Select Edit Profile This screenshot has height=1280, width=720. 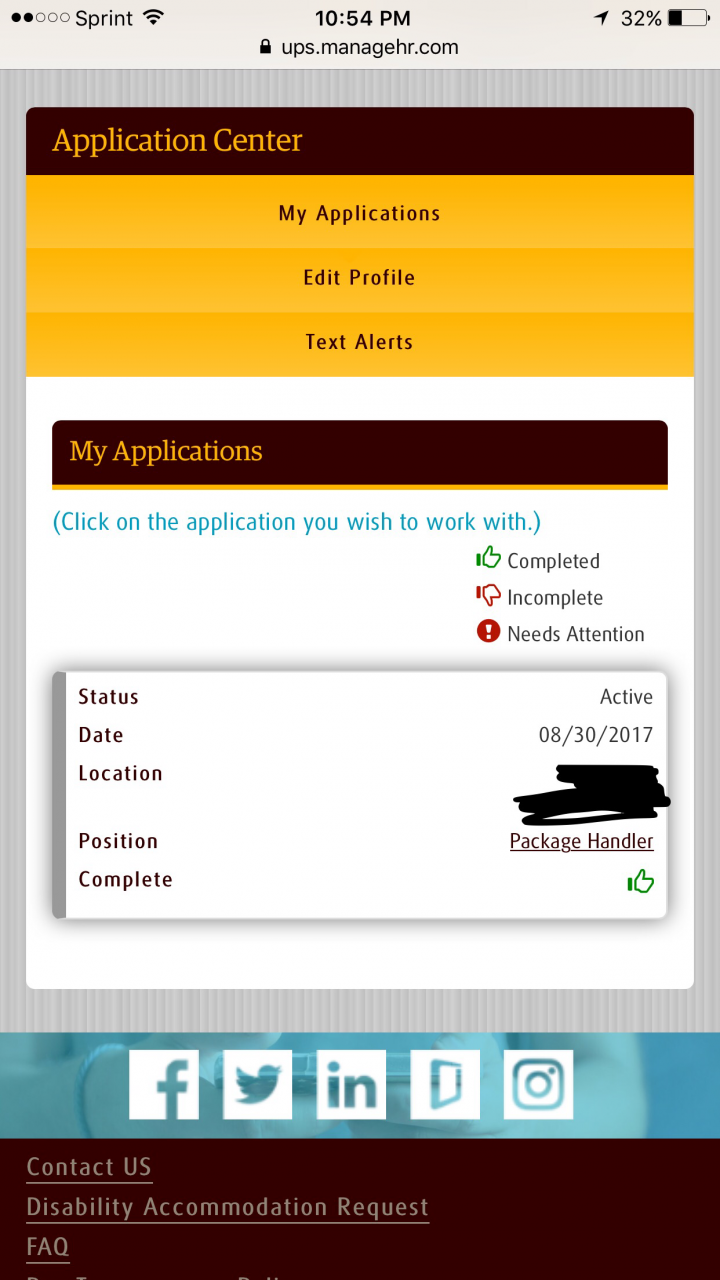[360, 277]
